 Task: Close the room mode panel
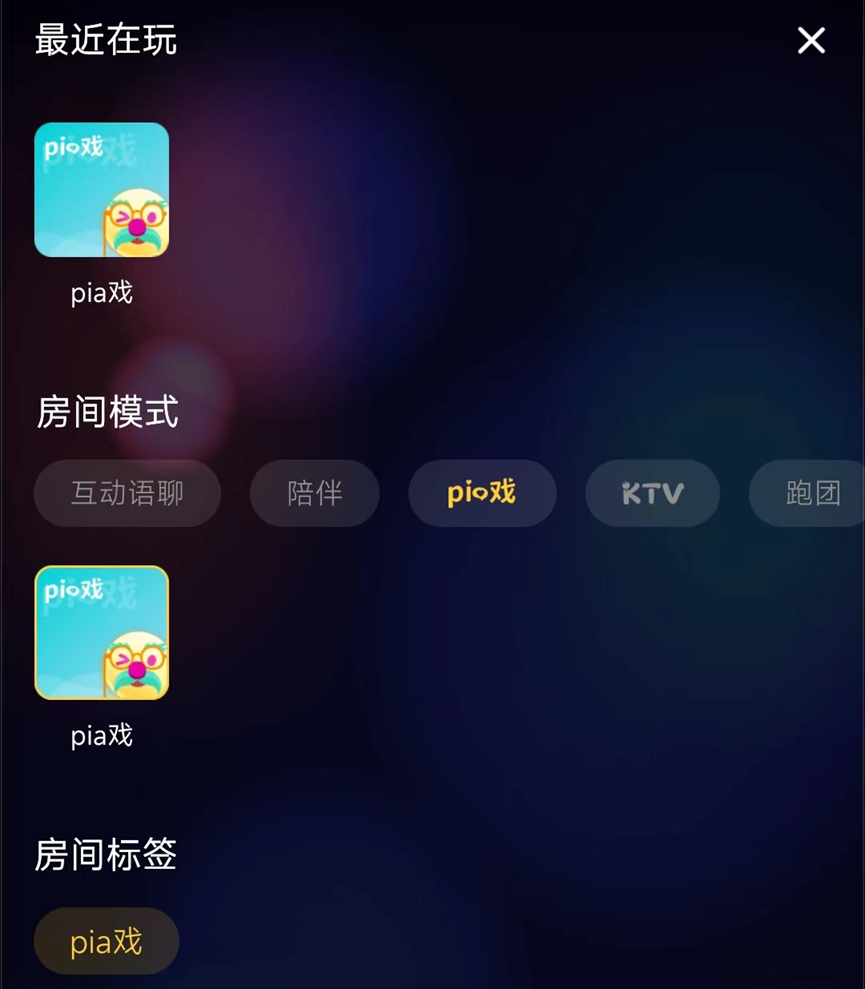811,40
